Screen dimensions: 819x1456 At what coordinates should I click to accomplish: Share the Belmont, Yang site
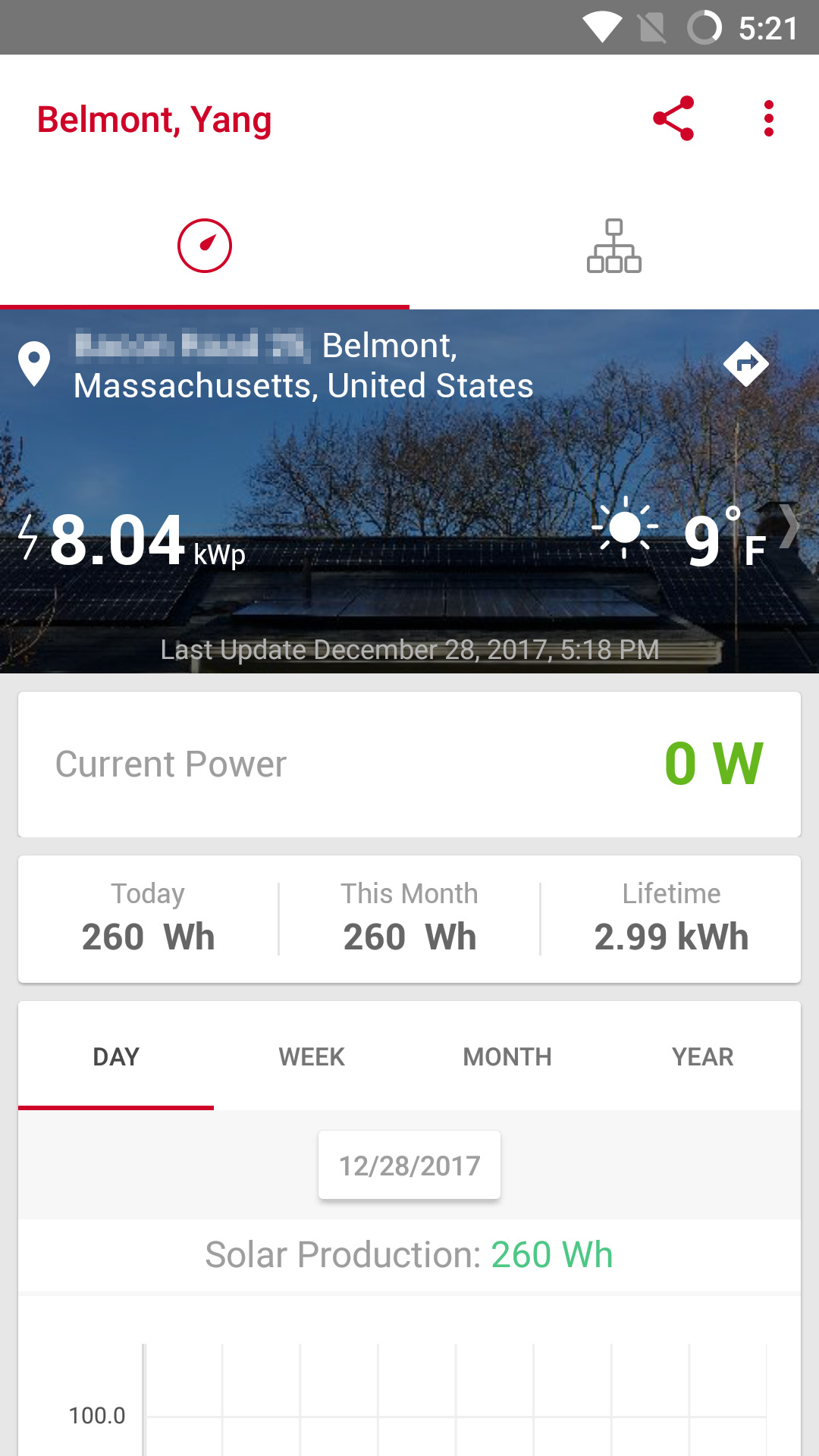pyautogui.click(x=673, y=118)
